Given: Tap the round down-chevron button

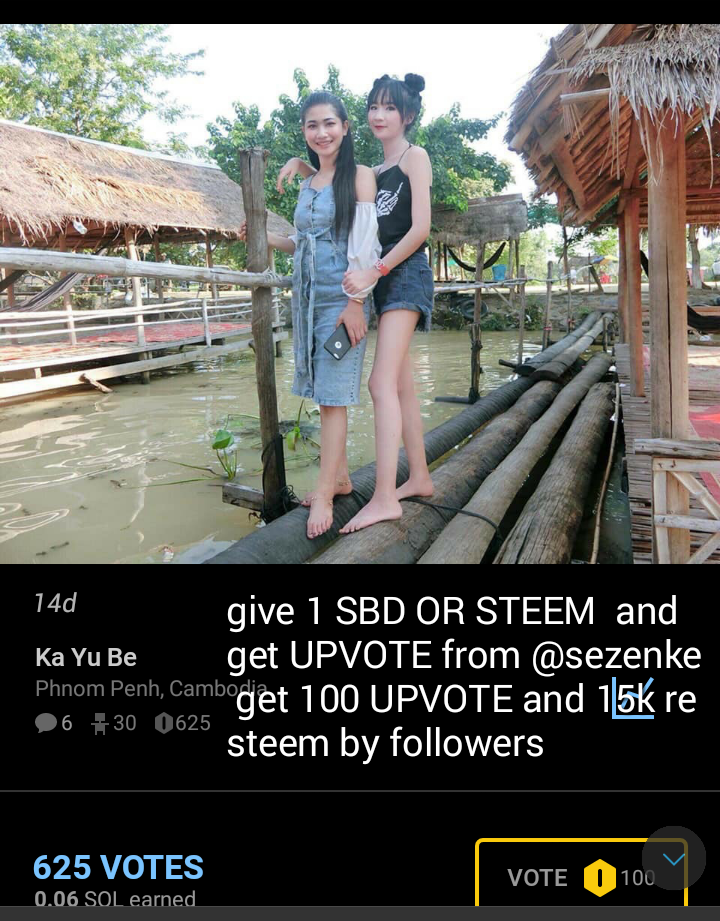Looking at the screenshot, I should pyautogui.click(x=674, y=858).
